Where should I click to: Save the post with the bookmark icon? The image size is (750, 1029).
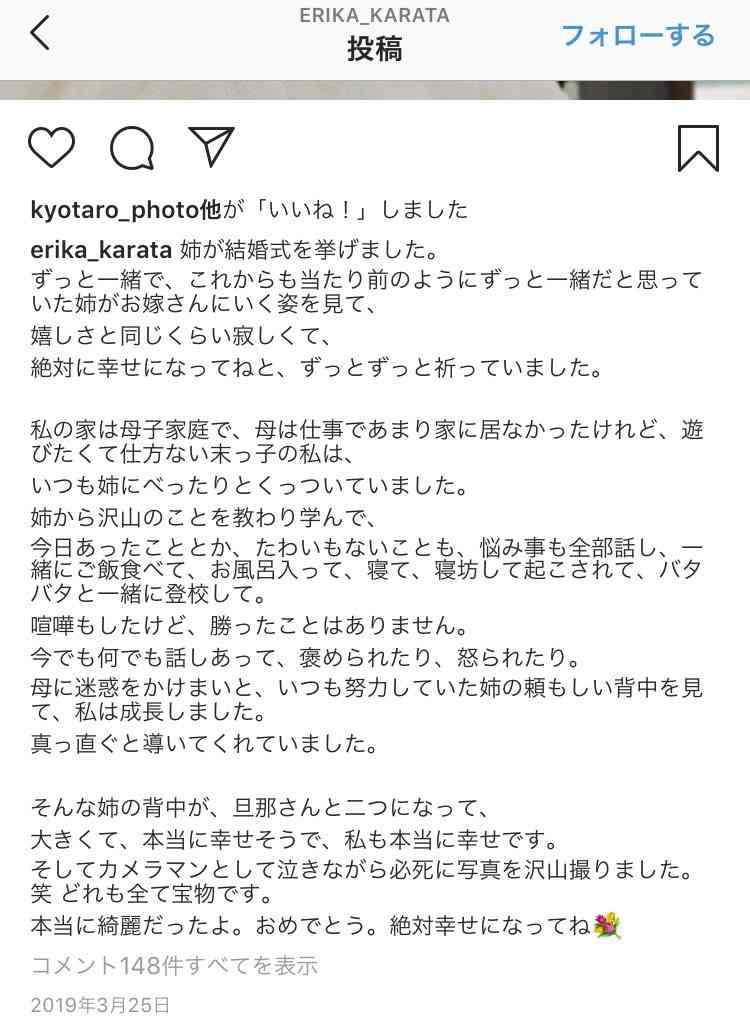point(697,148)
